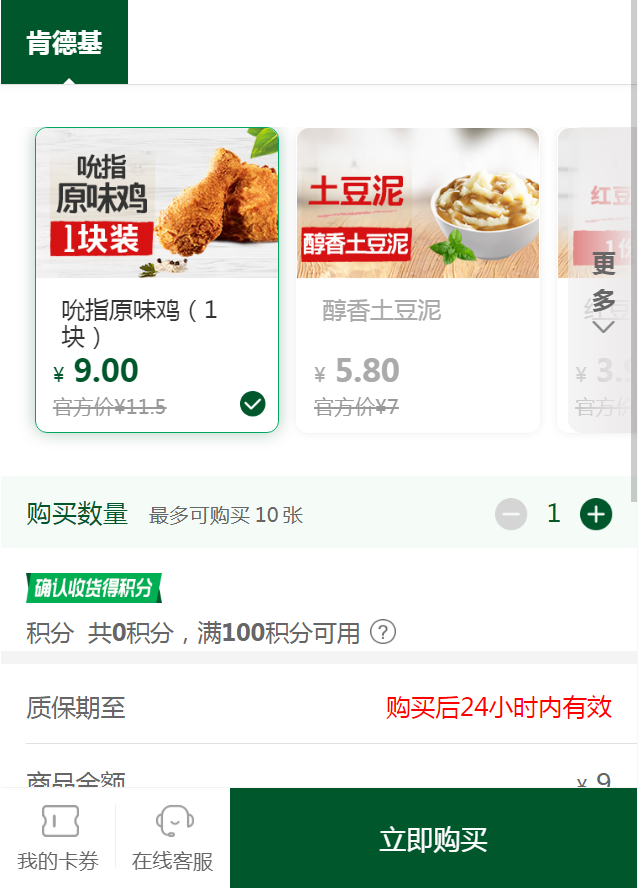This screenshot has width=638, height=888.
Task: Select the 吮指原味鸡 (1块) product card
Action: [157, 280]
